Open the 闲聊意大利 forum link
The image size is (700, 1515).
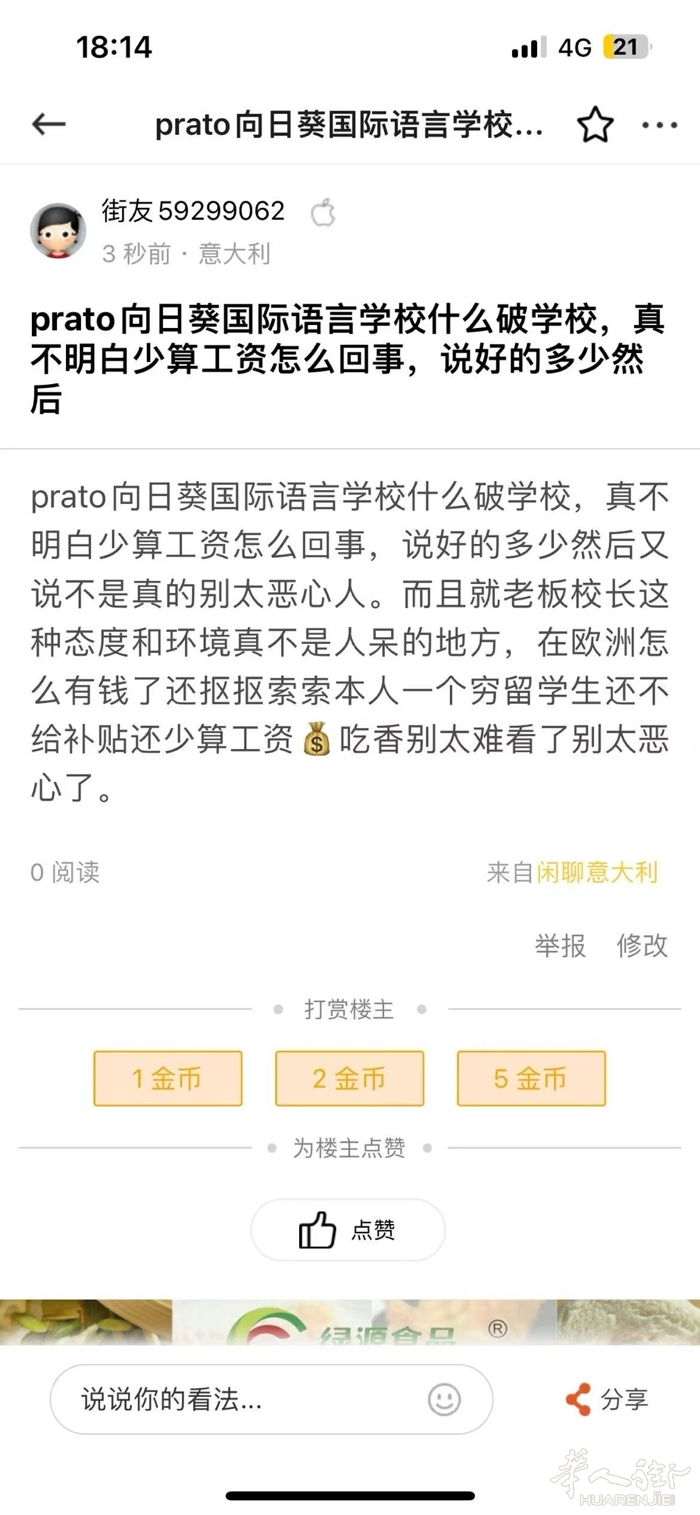tap(597, 872)
